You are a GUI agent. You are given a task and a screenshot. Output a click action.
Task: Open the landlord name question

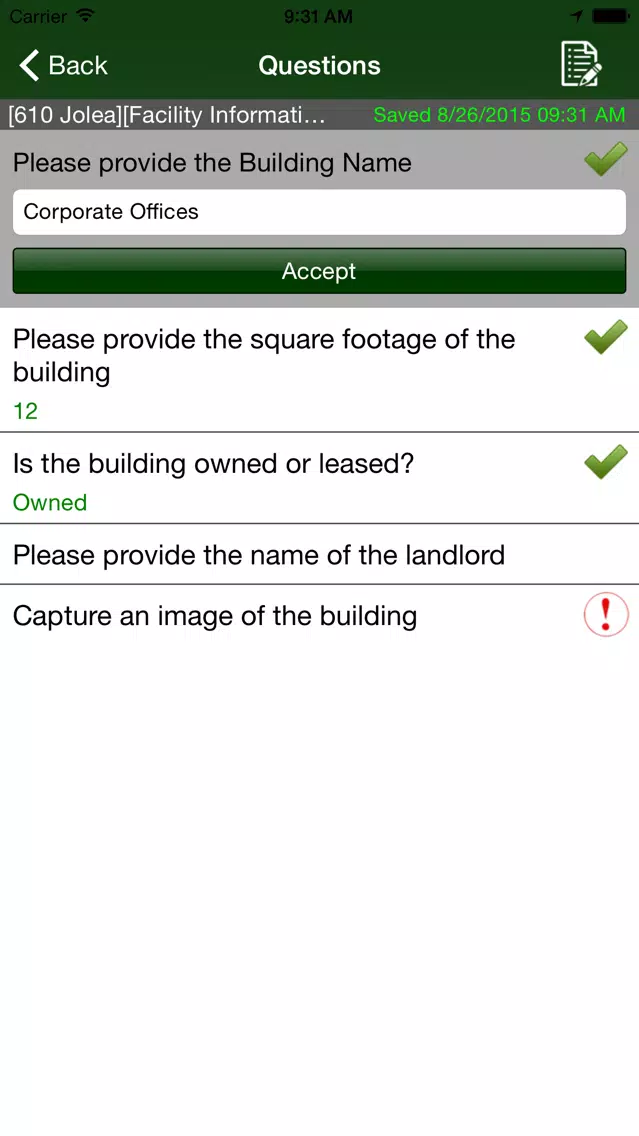pyautogui.click(x=320, y=554)
